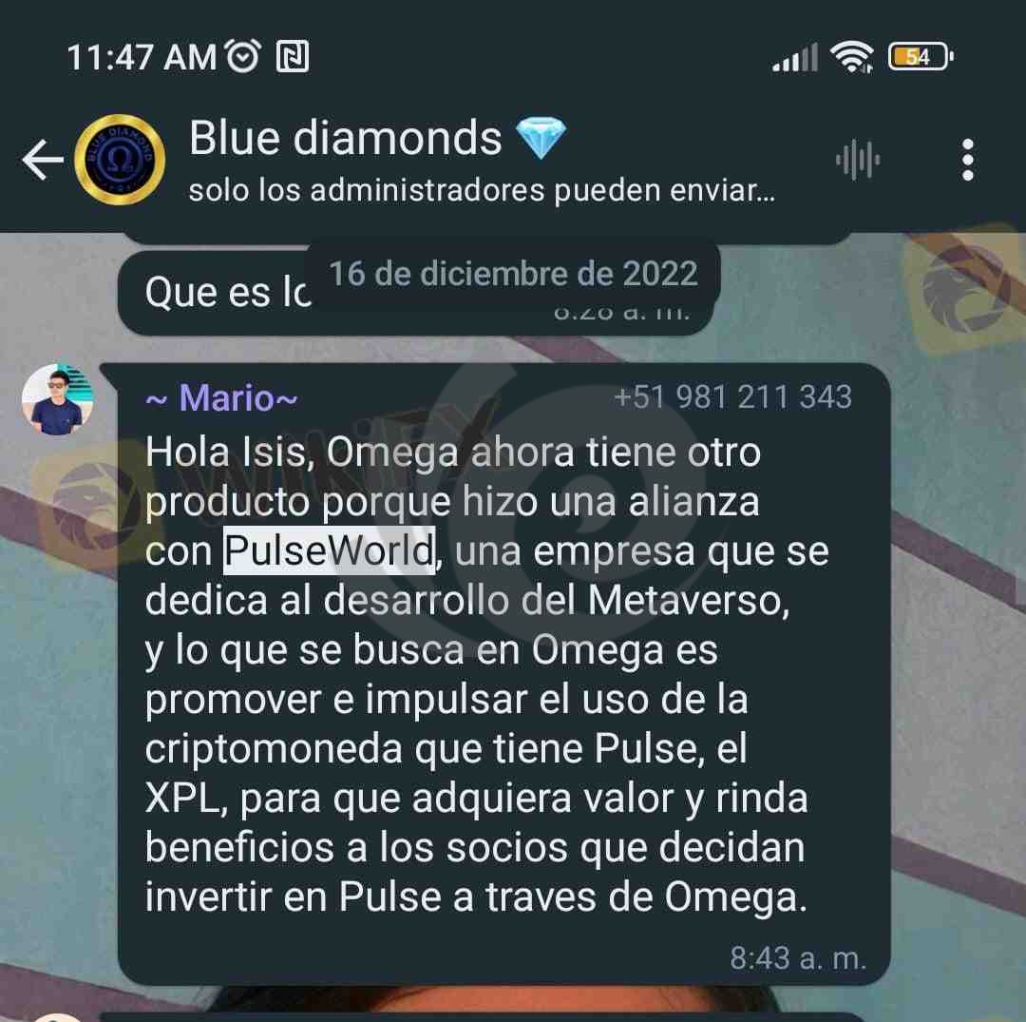The width and height of the screenshot is (1026, 1022).
Task: Tap the phone number +51 981 211 343
Action: point(732,397)
